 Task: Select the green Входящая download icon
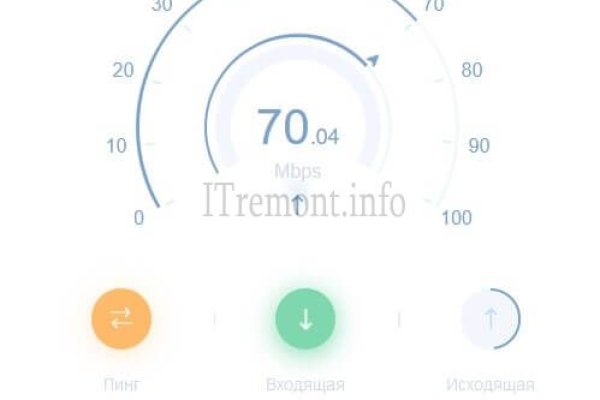pos(305,319)
